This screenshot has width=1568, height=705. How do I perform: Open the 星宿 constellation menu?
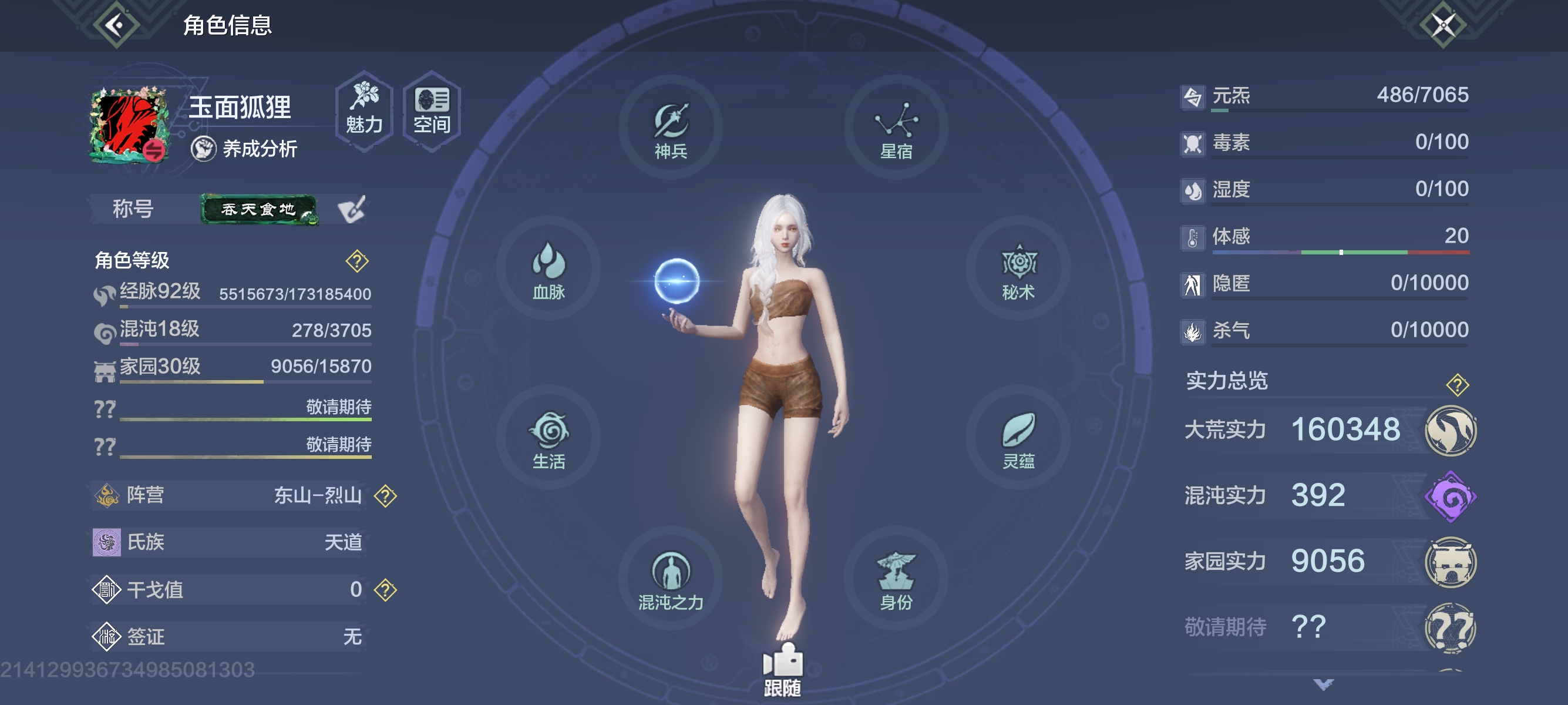pyautogui.click(x=896, y=129)
